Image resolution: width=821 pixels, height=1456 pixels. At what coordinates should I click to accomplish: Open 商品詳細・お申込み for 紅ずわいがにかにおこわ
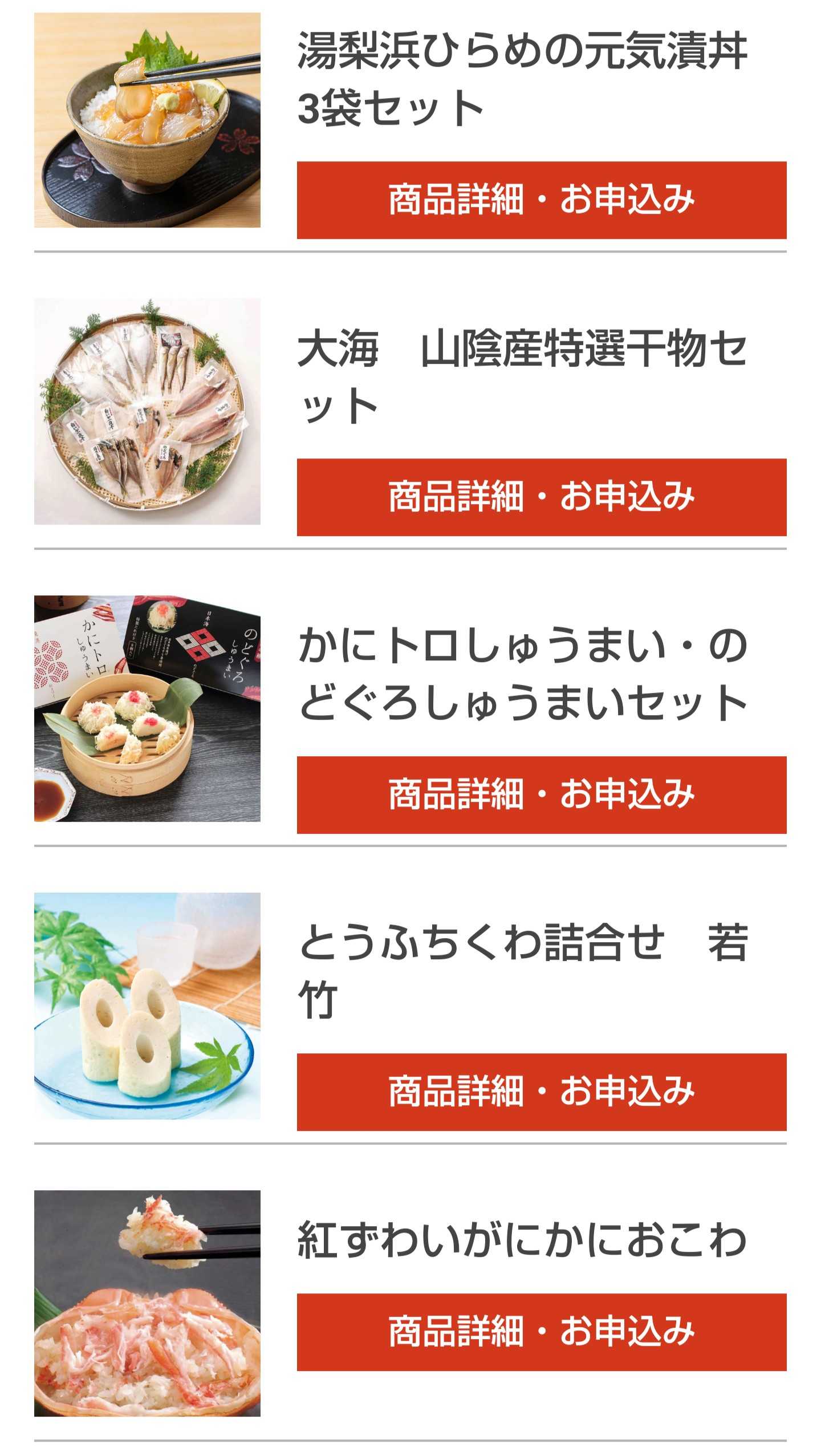pos(541,1332)
